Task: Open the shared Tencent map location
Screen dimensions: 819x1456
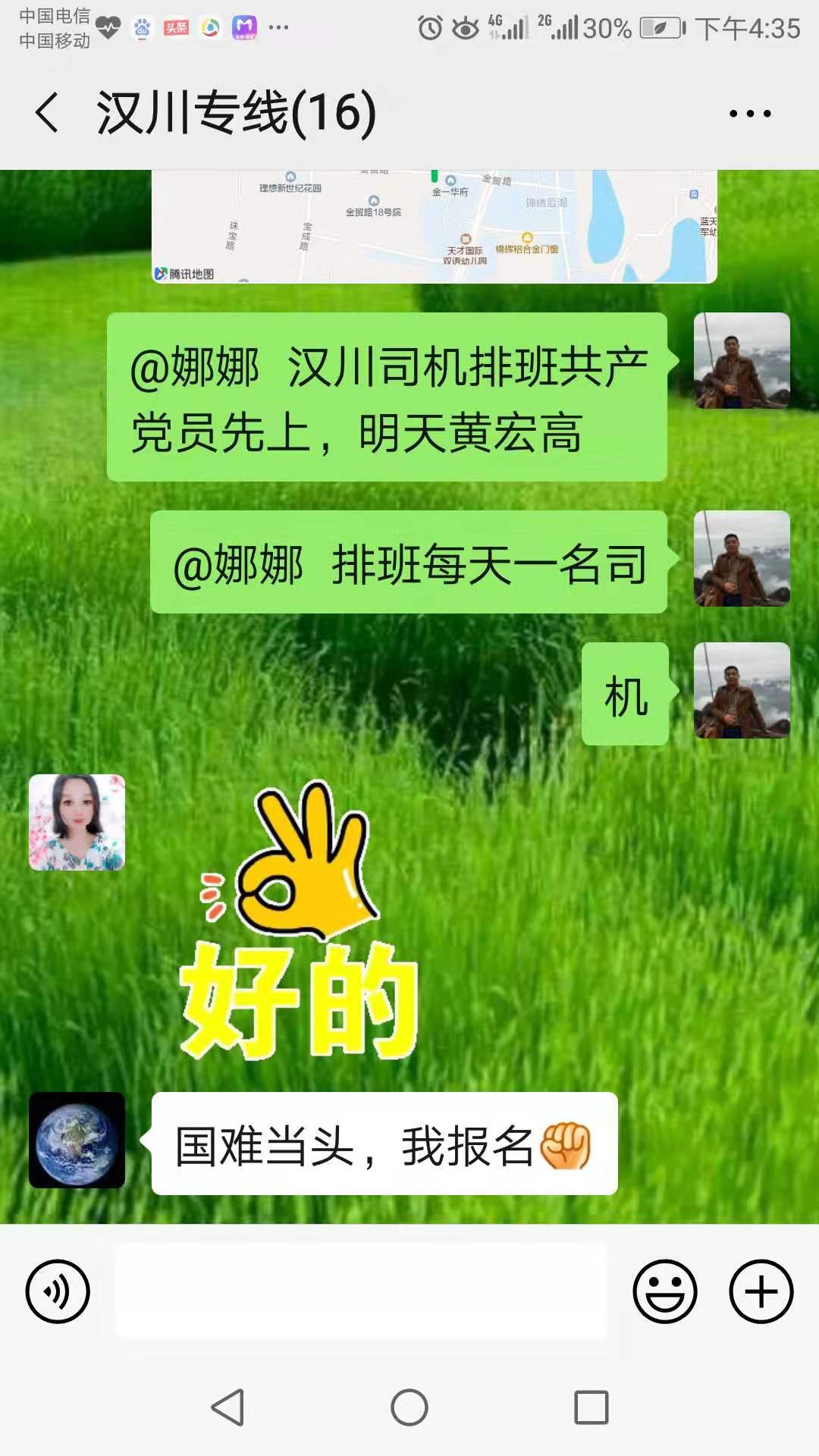Action: pos(434,226)
